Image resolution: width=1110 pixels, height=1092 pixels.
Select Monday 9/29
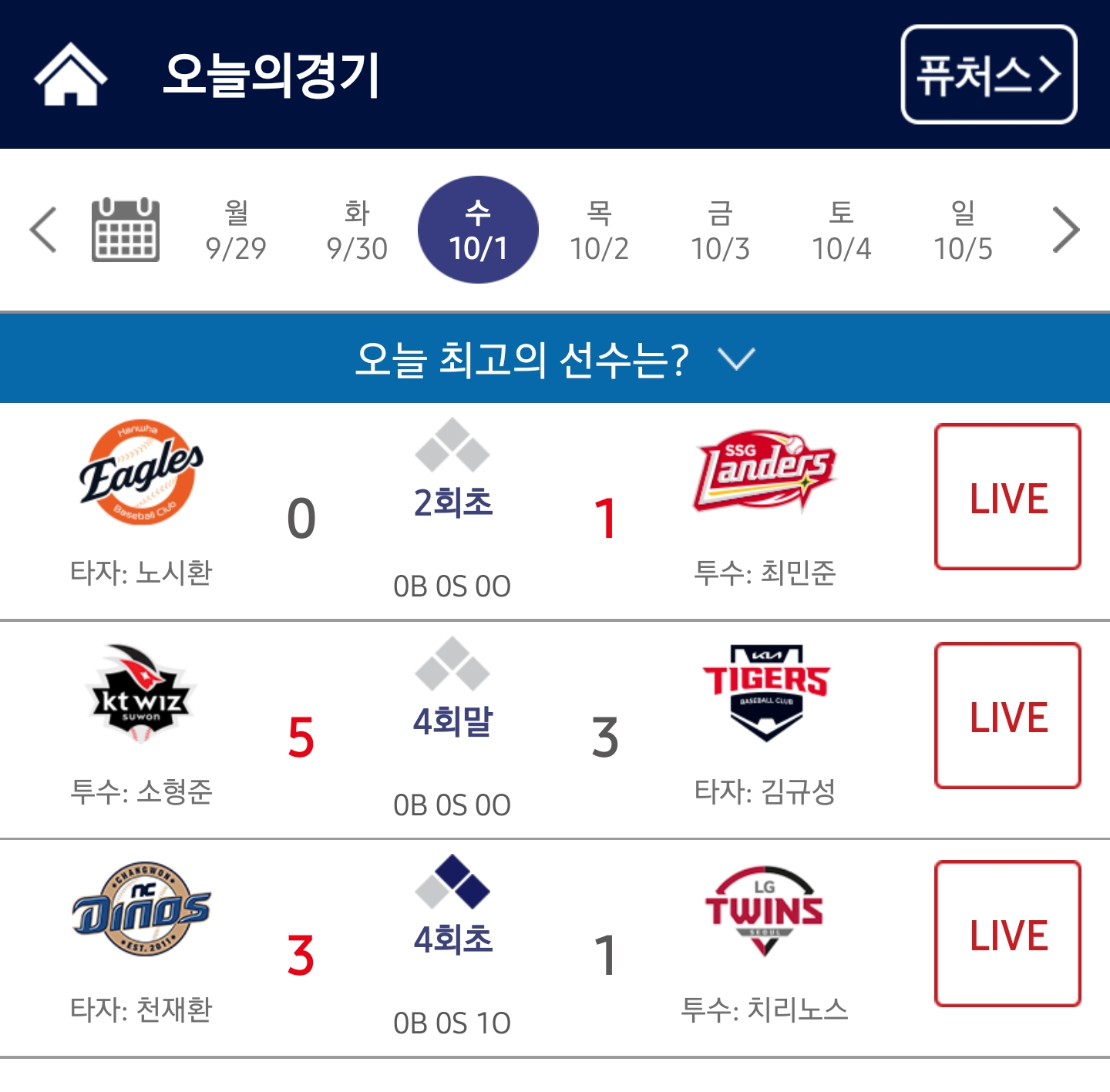click(x=236, y=230)
